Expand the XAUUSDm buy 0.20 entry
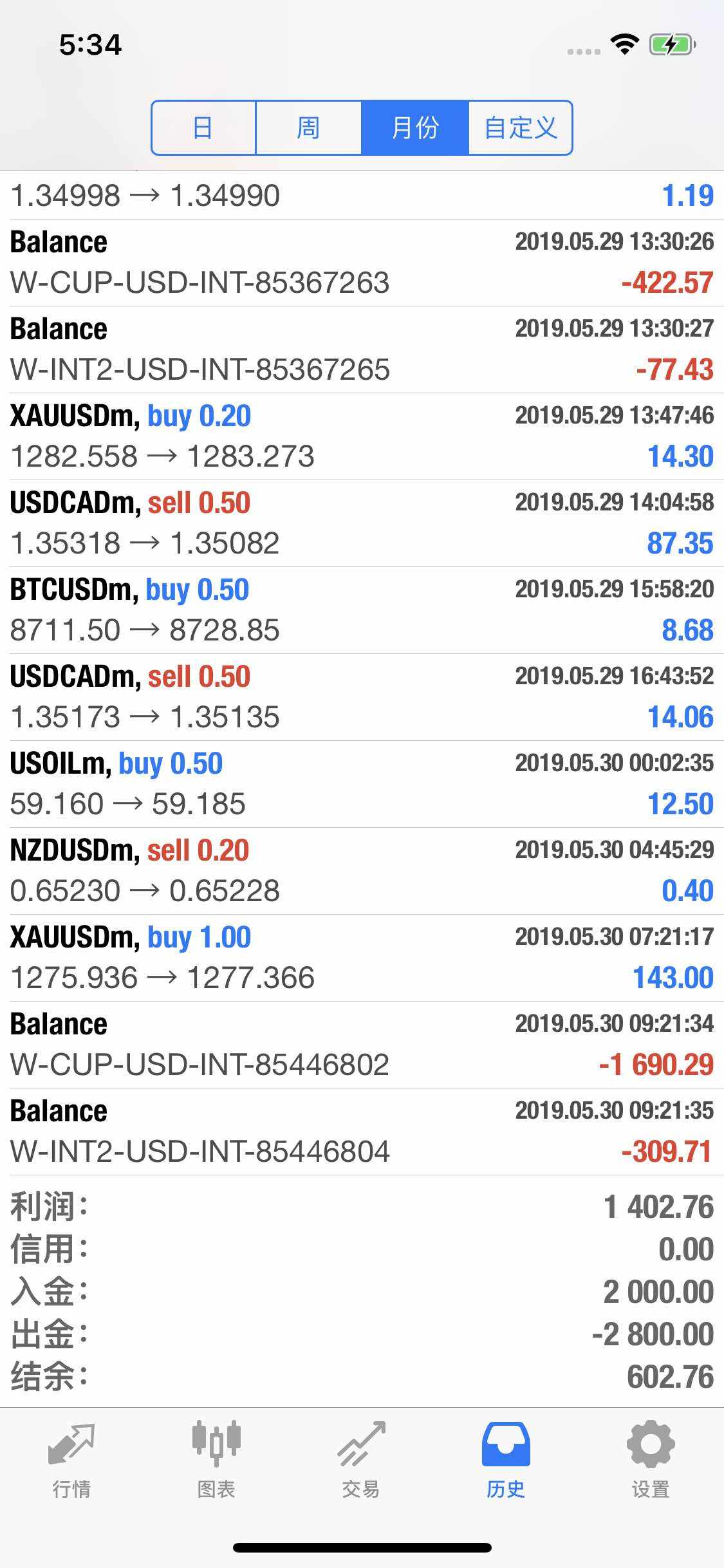The width and height of the screenshot is (724, 1568). click(x=362, y=436)
